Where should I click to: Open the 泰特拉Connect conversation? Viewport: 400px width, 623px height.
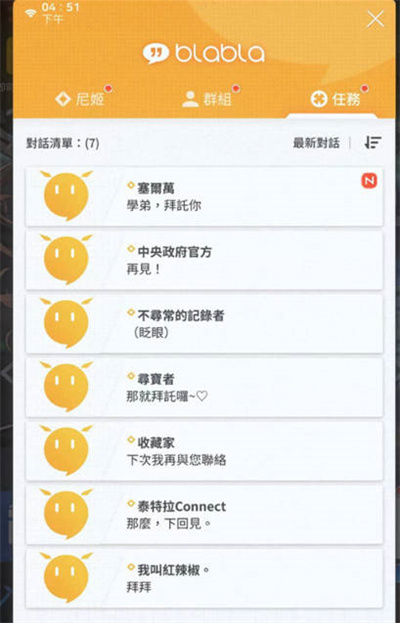204,515
